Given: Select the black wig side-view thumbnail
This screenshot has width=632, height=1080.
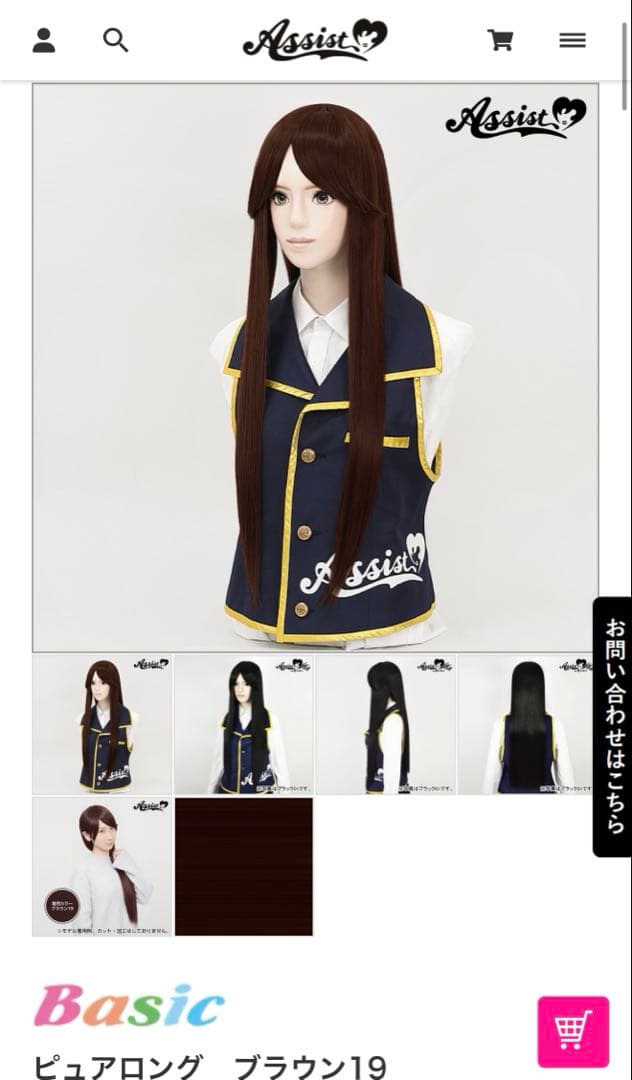Looking at the screenshot, I should click(x=386, y=725).
